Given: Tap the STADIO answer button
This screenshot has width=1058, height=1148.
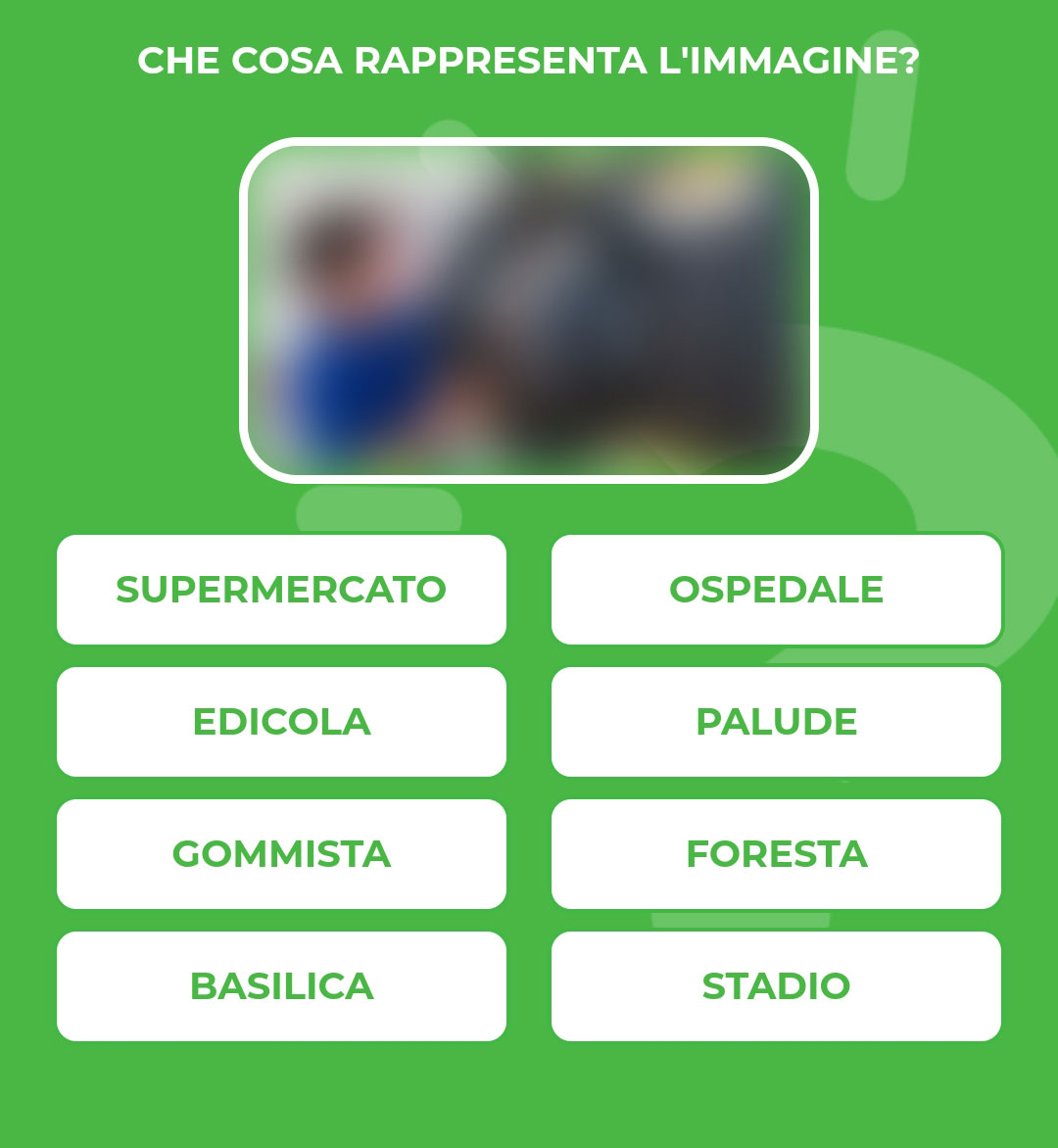Looking at the screenshot, I should click(776, 986).
